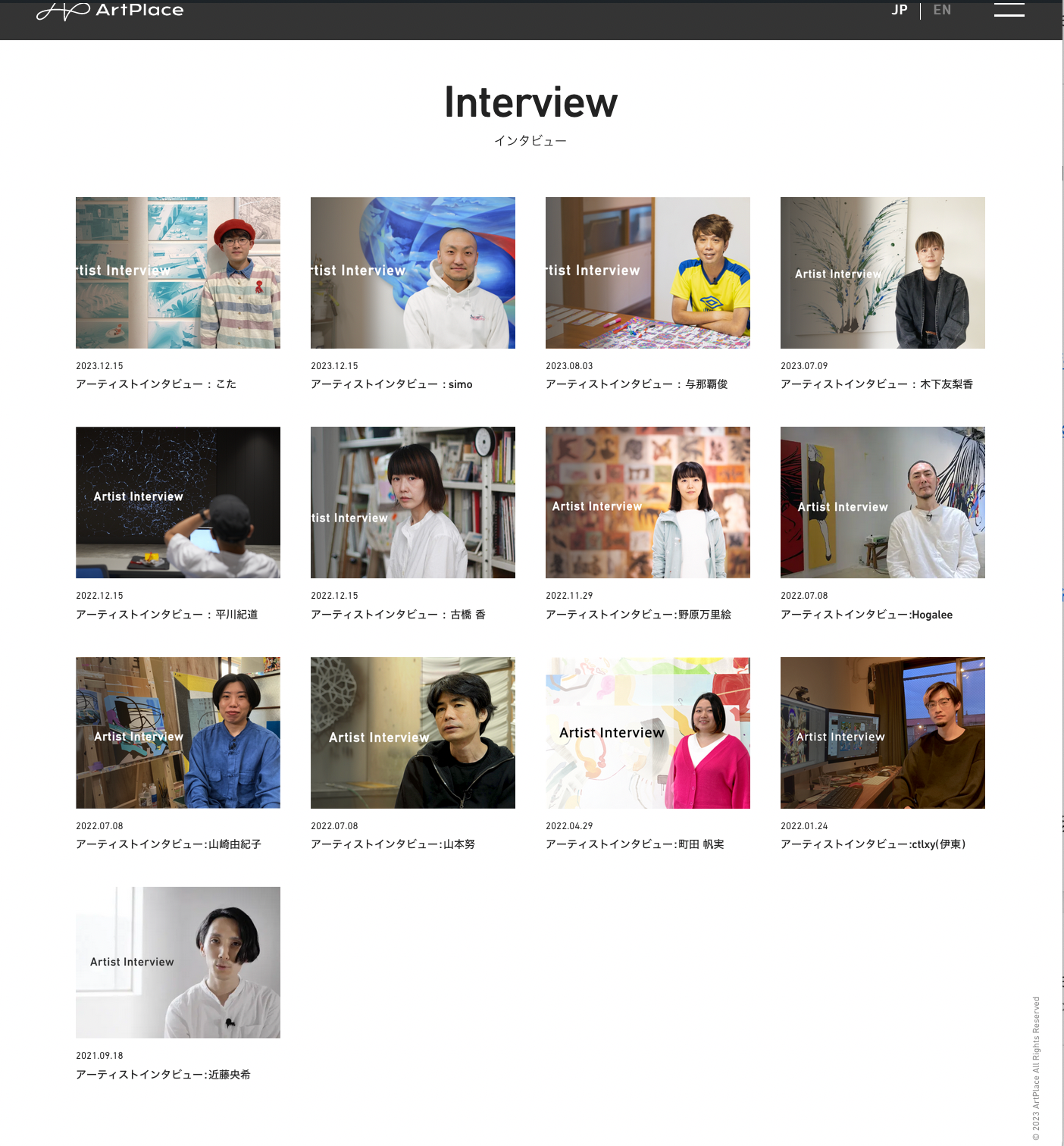Select the JP language option
1064x1146 pixels.
pos(900,10)
